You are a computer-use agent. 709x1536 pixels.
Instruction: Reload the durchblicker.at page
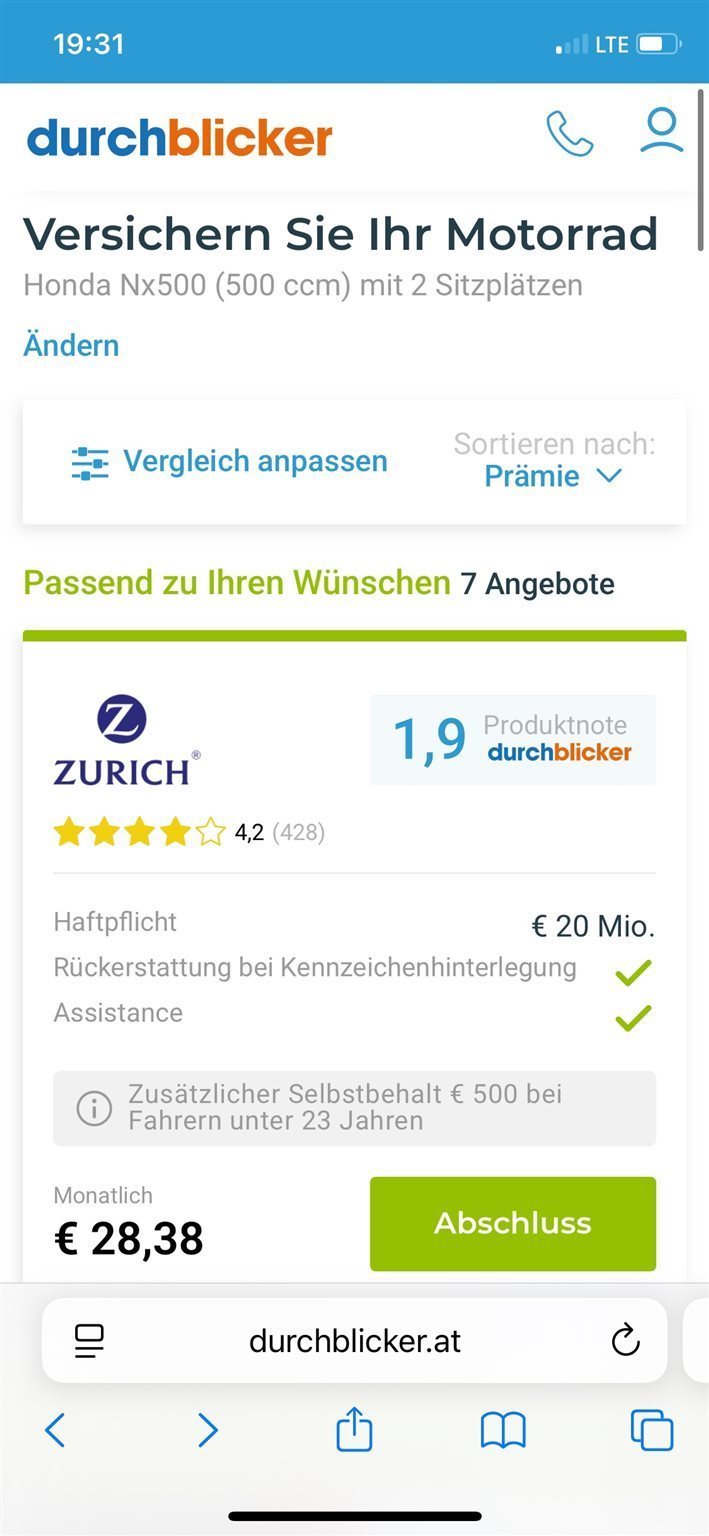tap(625, 1341)
